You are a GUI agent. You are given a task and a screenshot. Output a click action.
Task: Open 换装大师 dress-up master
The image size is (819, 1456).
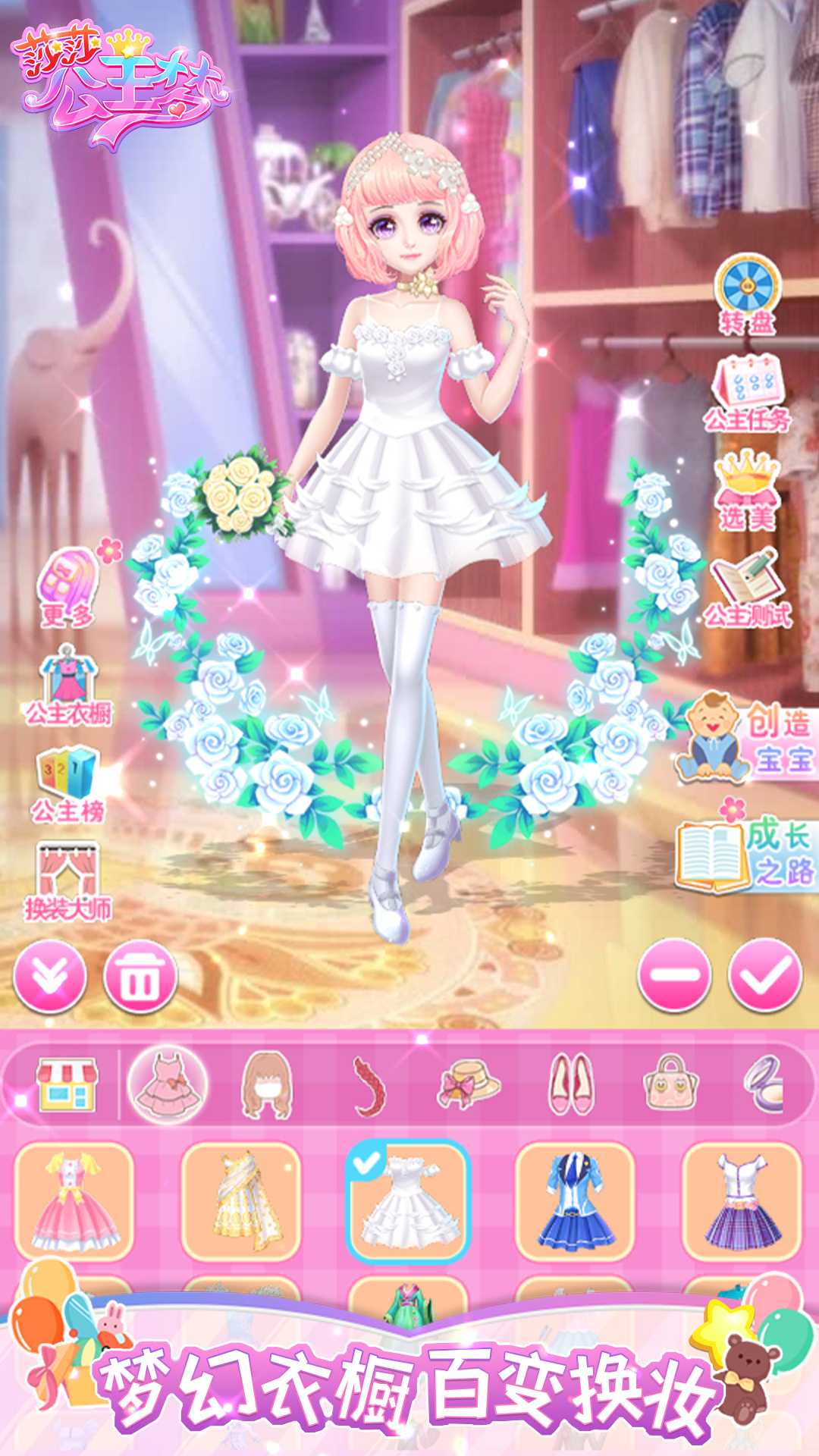[x=68, y=881]
